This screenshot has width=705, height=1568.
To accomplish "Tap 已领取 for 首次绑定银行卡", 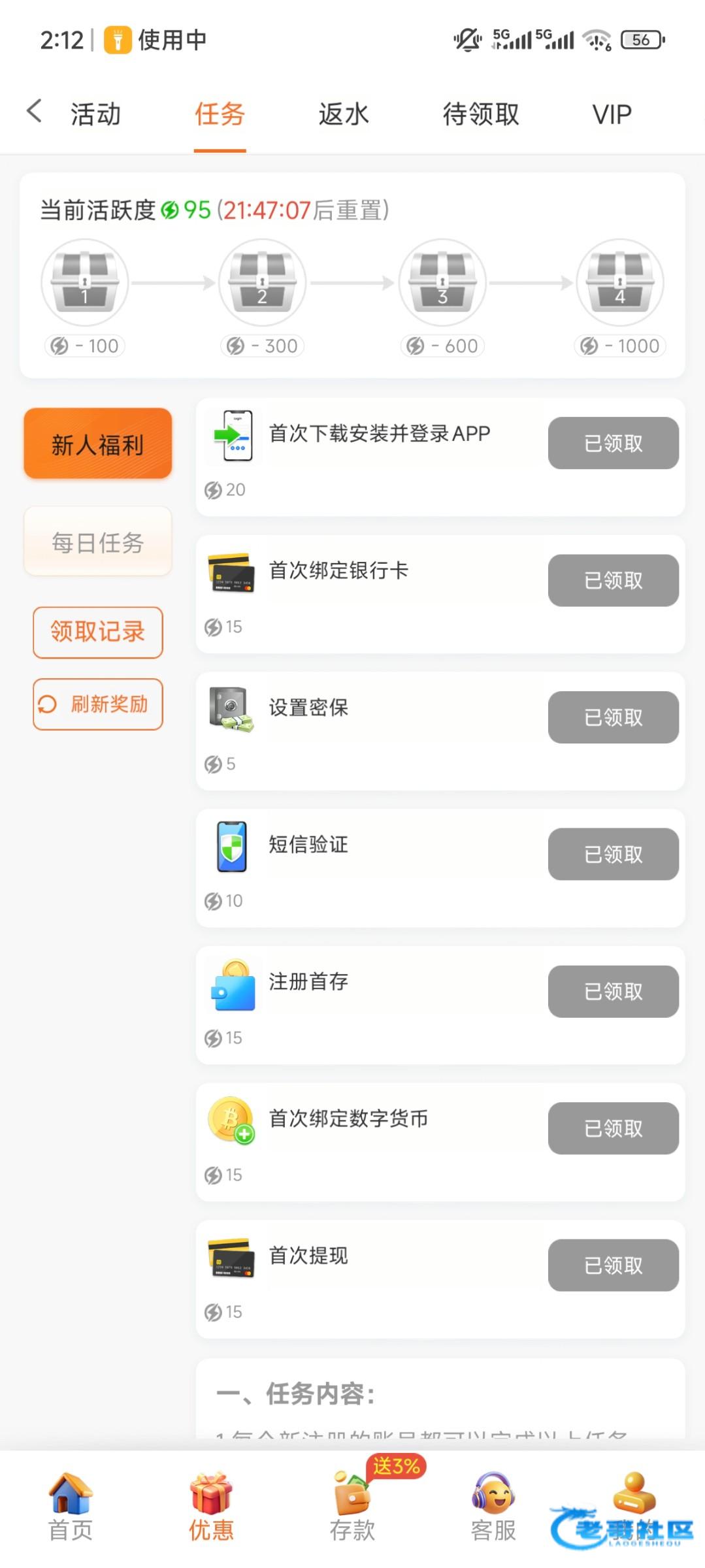I will pos(613,580).
